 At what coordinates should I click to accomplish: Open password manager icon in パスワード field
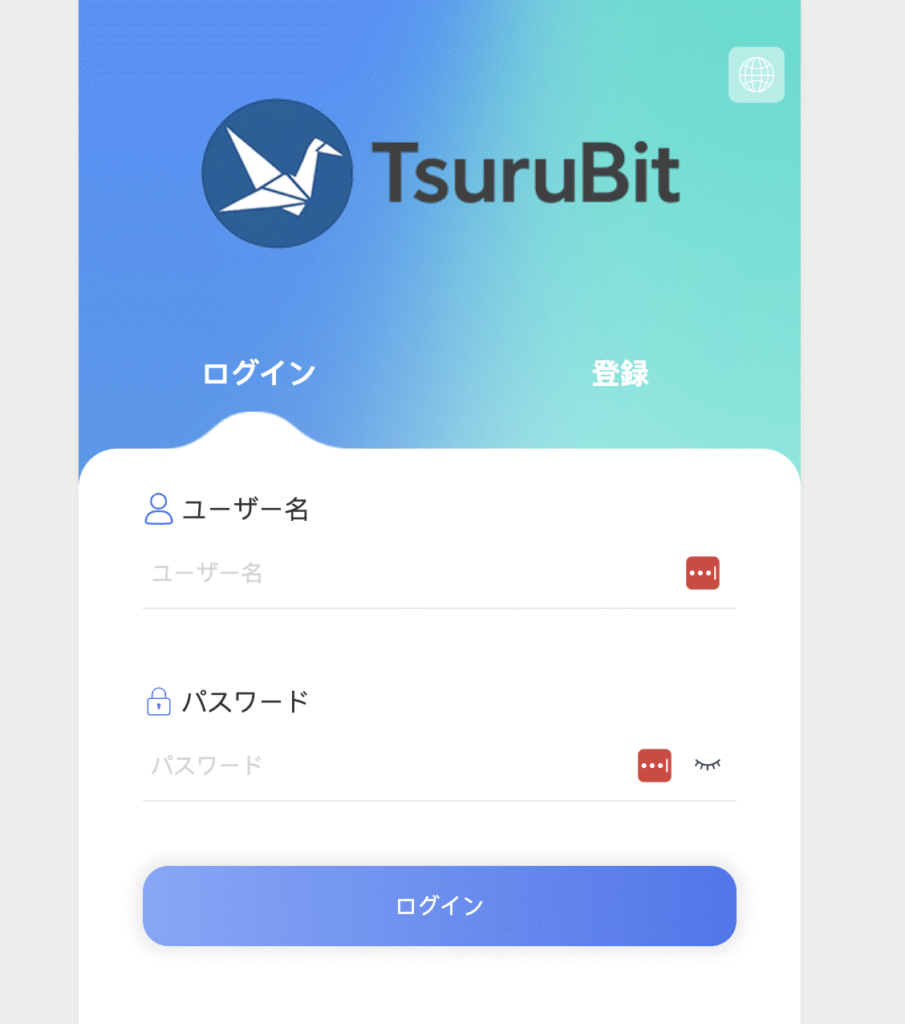(x=654, y=765)
